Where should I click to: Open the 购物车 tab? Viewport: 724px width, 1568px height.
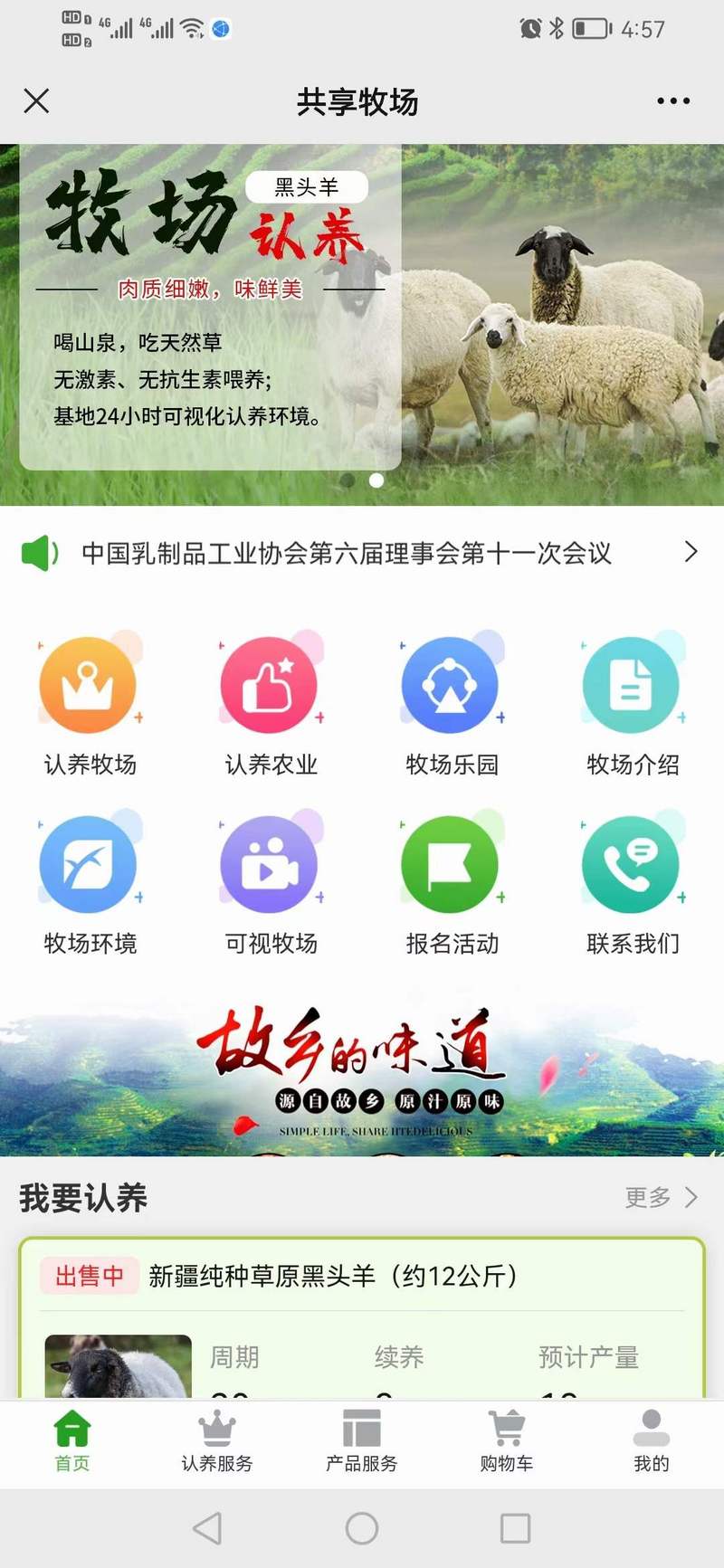click(507, 1442)
